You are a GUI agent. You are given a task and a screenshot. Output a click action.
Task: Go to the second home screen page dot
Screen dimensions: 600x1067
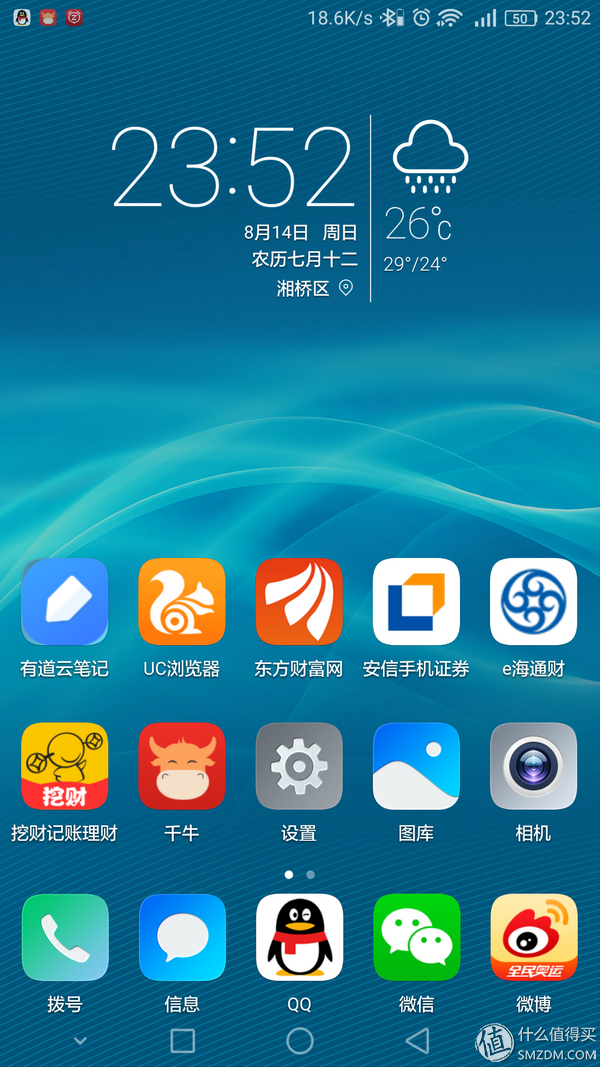pyautogui.click(x=311, y=874)
